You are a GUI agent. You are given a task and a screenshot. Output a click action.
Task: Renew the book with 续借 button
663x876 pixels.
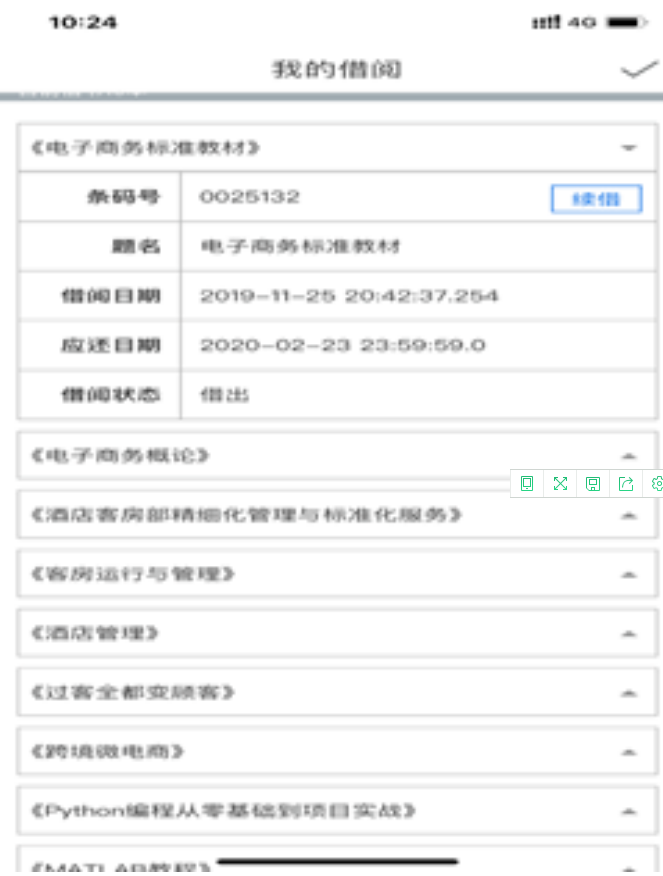596,198
